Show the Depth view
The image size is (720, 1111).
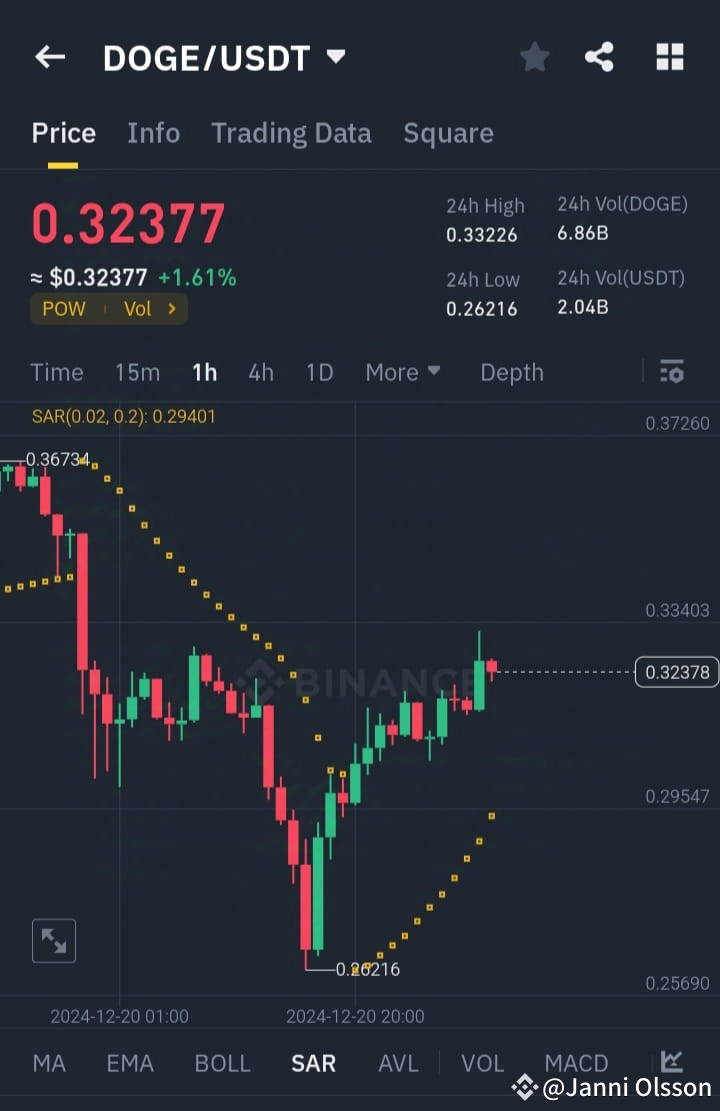coord(511,371)
